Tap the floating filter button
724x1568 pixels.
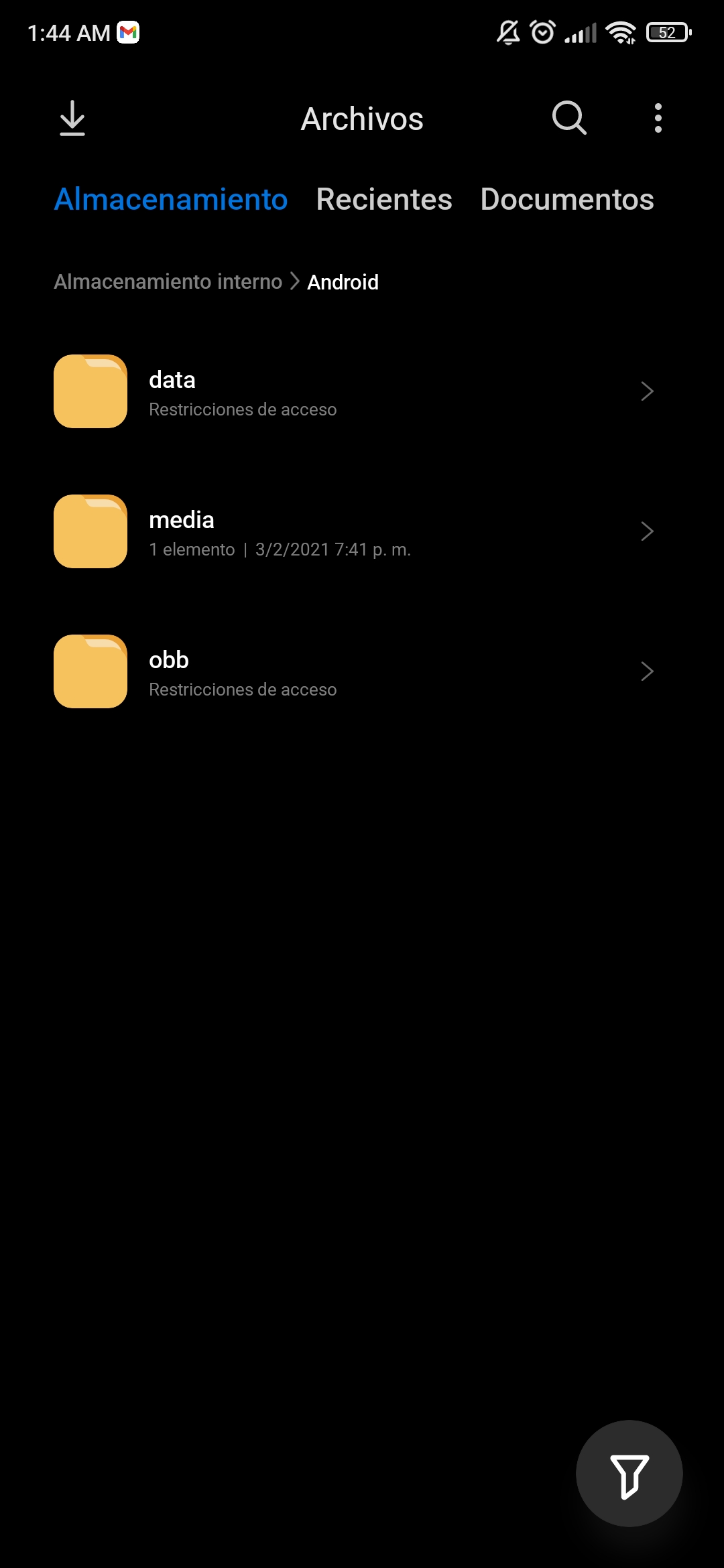629,1474
